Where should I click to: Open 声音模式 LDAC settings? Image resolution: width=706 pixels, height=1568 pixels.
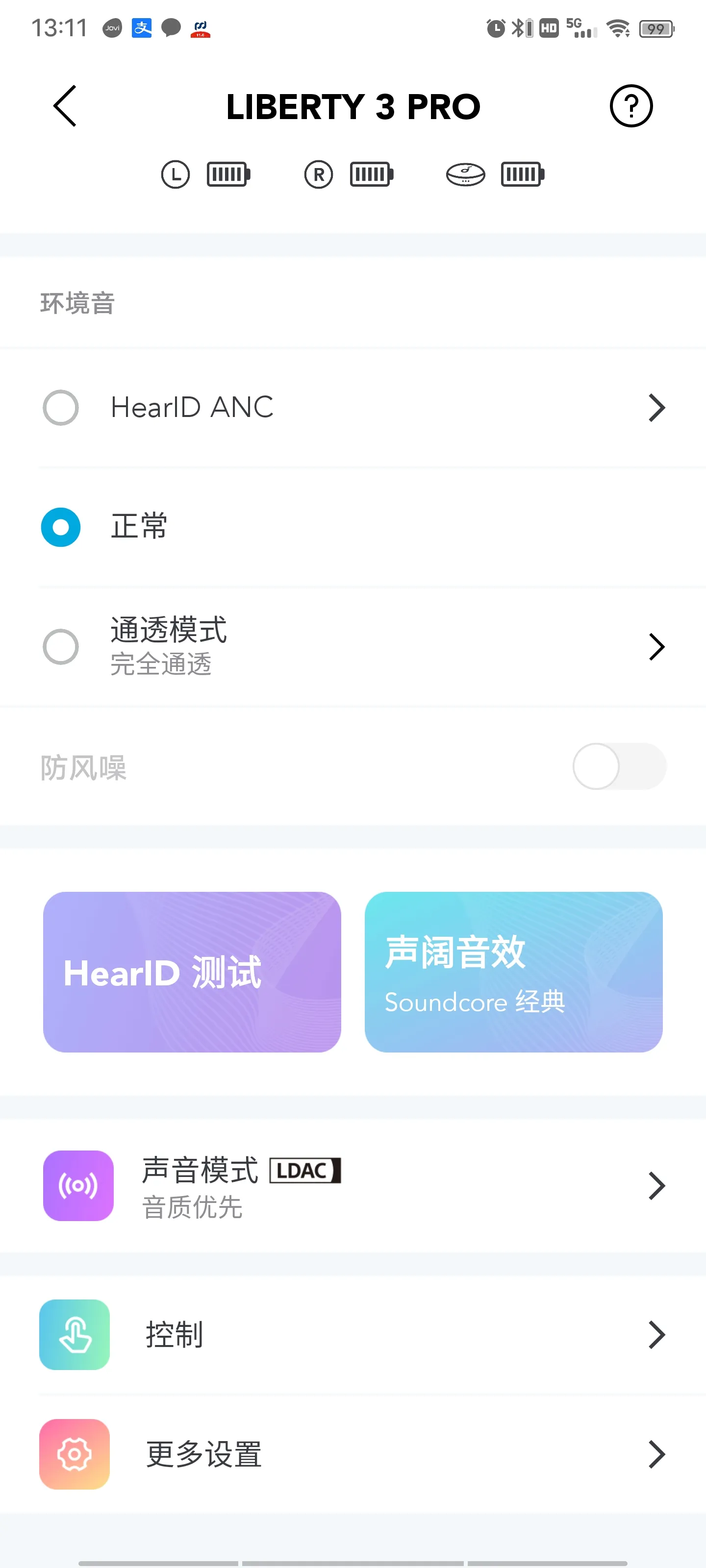[353, 1186]
